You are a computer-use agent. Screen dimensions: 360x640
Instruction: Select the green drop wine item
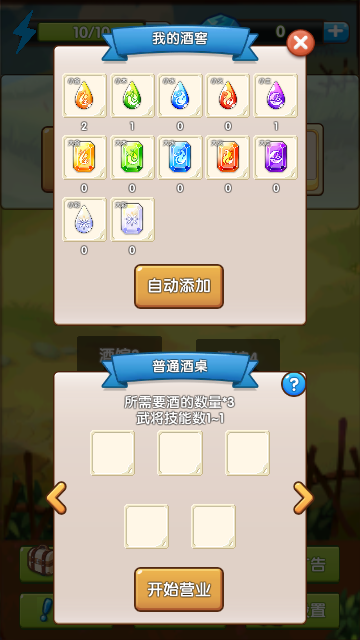click(x=132, y=96)
